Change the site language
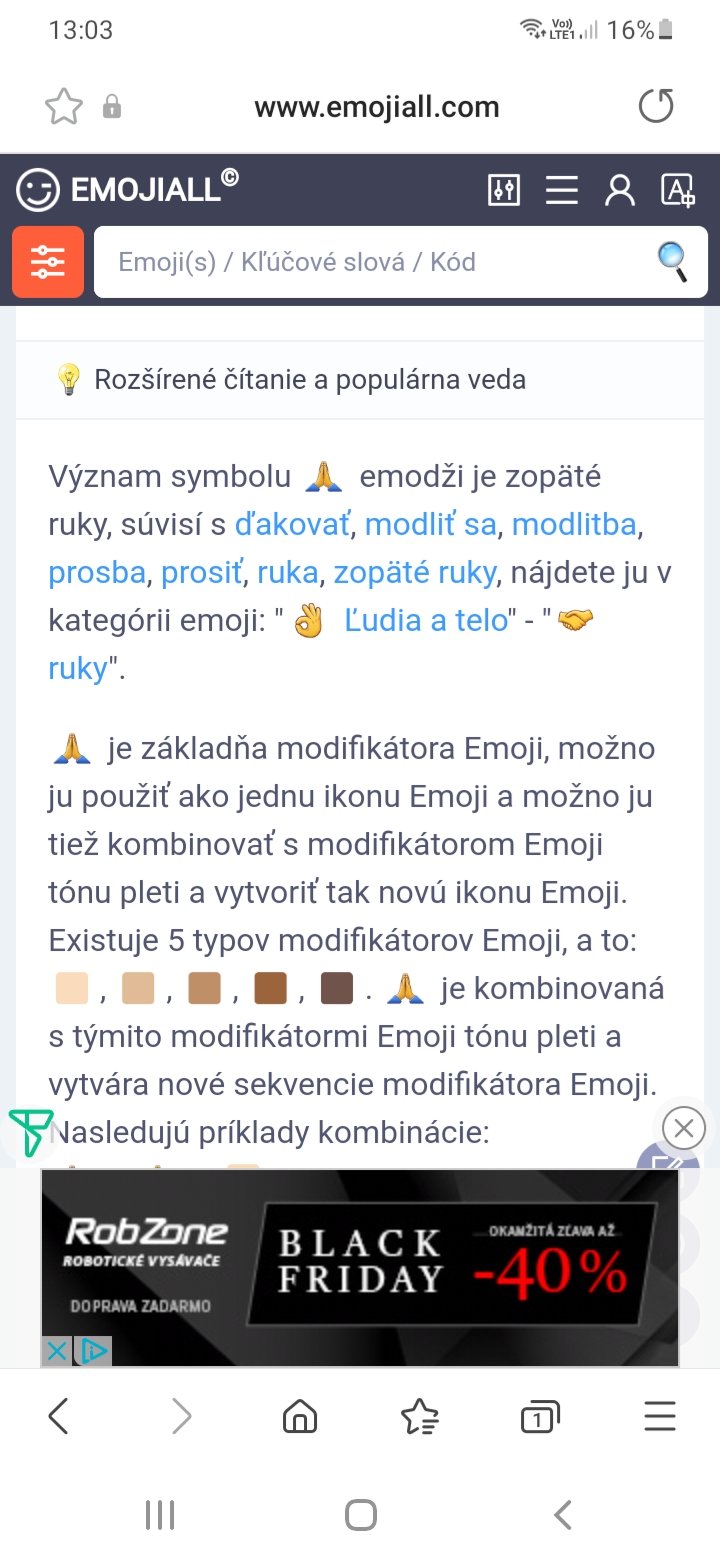This screenshot has width=720, height=1560. (678, 190)
